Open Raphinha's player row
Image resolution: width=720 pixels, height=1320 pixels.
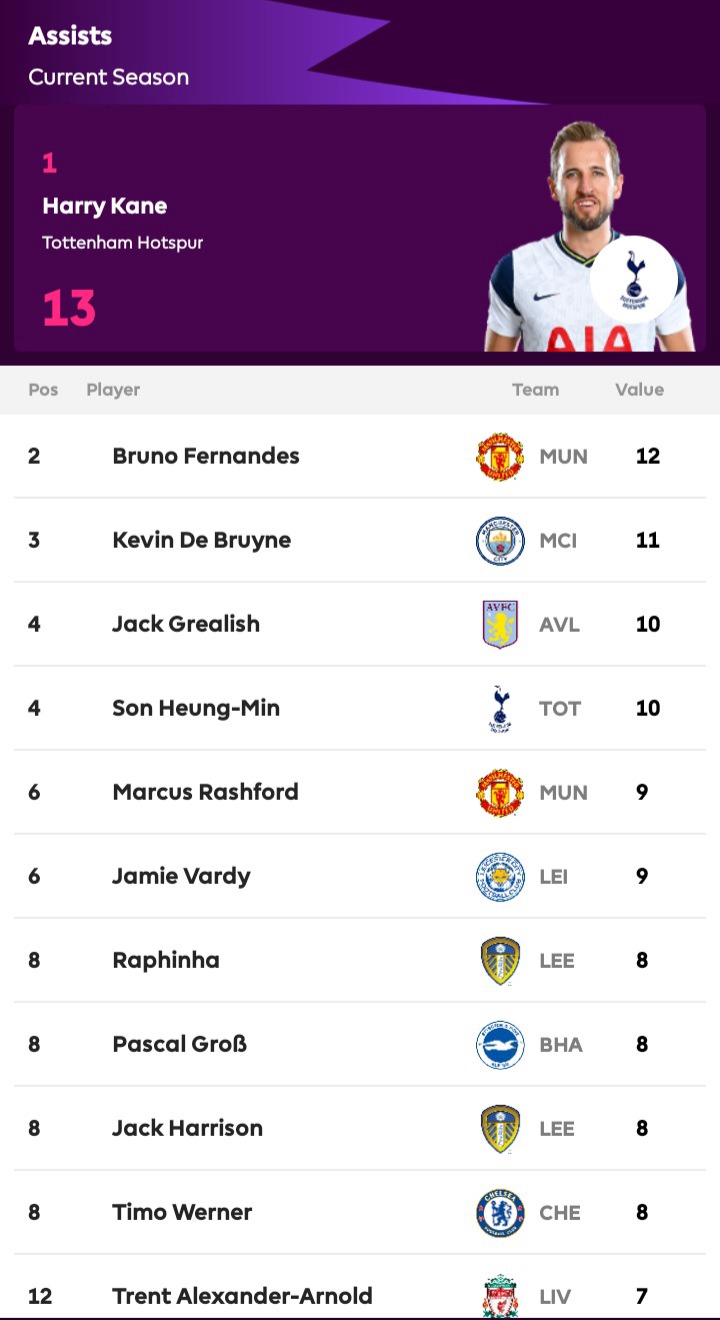360,960
